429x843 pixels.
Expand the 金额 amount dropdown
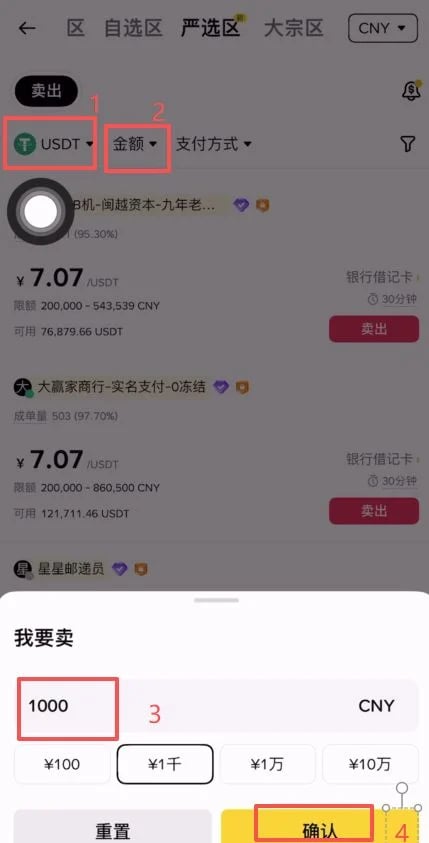[135, 144]
